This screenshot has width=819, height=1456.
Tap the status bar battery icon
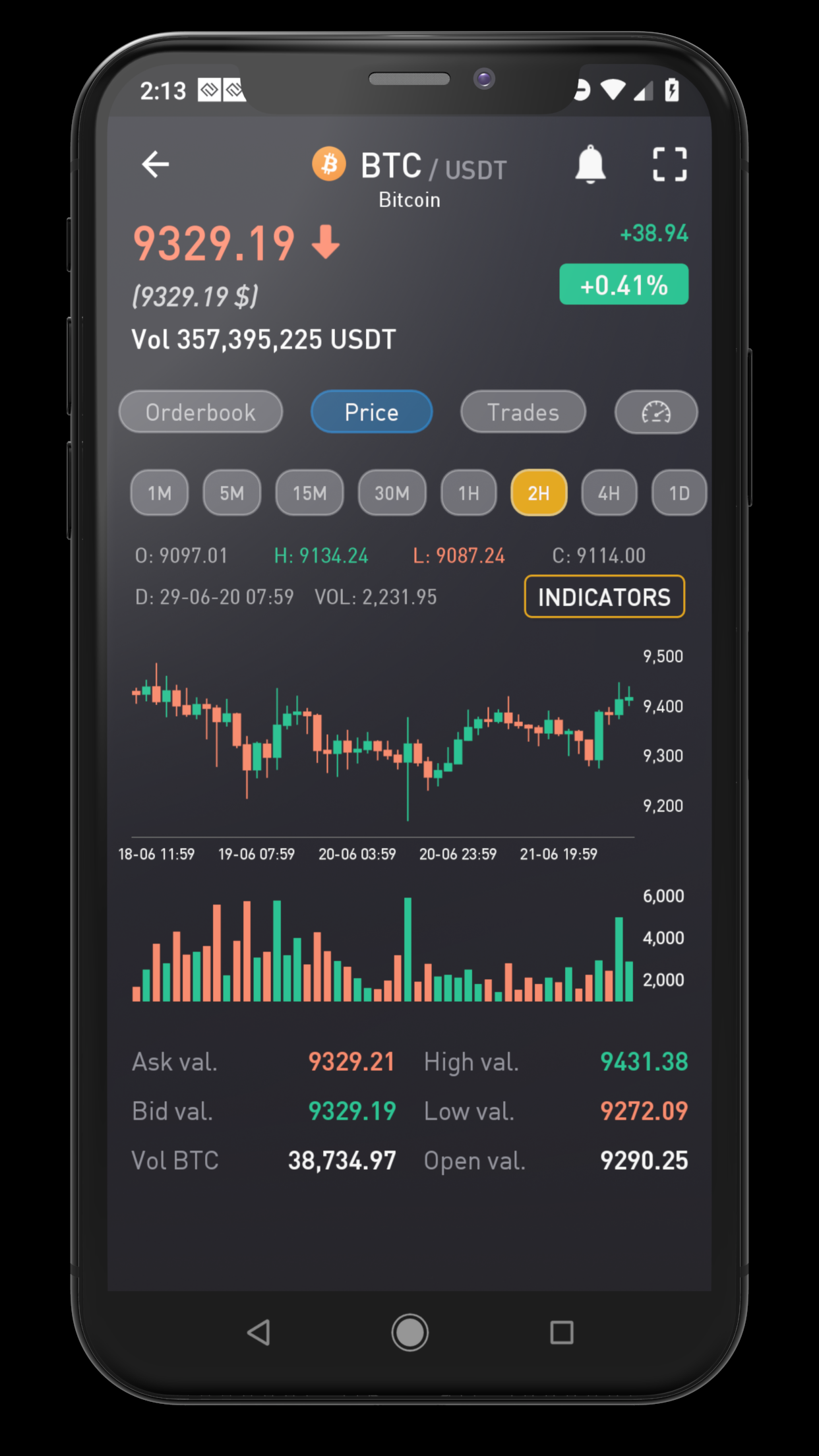click(672, 90)
